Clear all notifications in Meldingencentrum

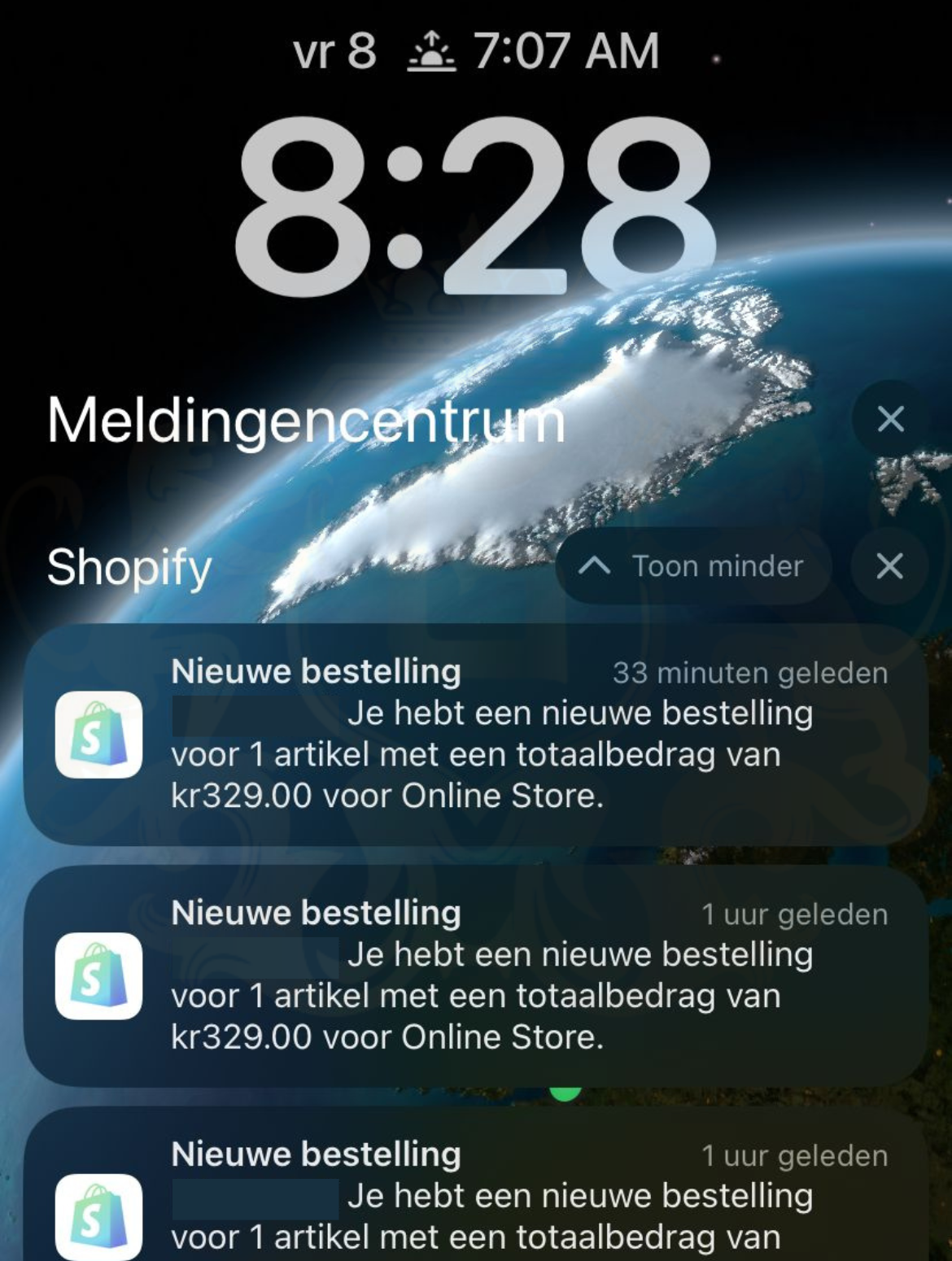point(890,420)
